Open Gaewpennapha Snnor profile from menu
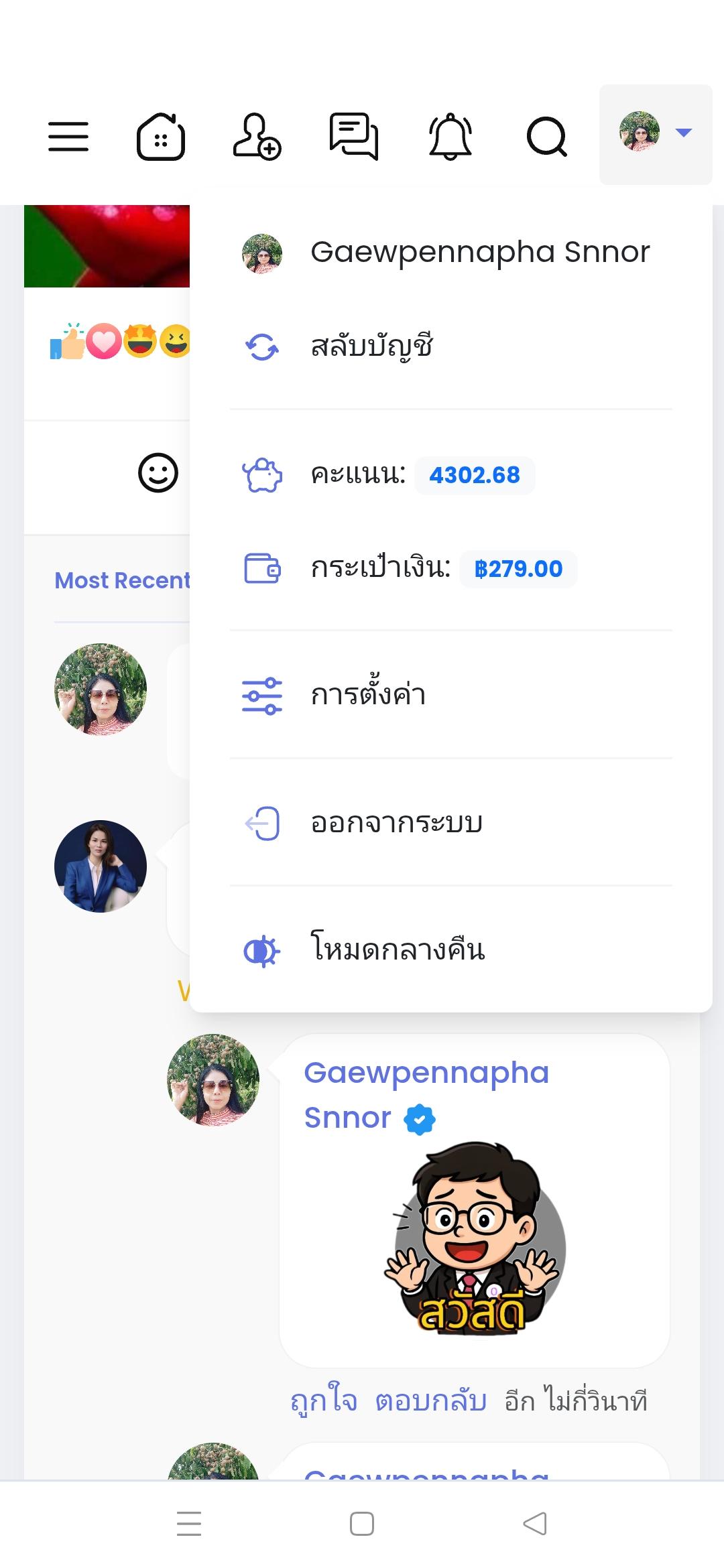 click(x=450, y=253)
